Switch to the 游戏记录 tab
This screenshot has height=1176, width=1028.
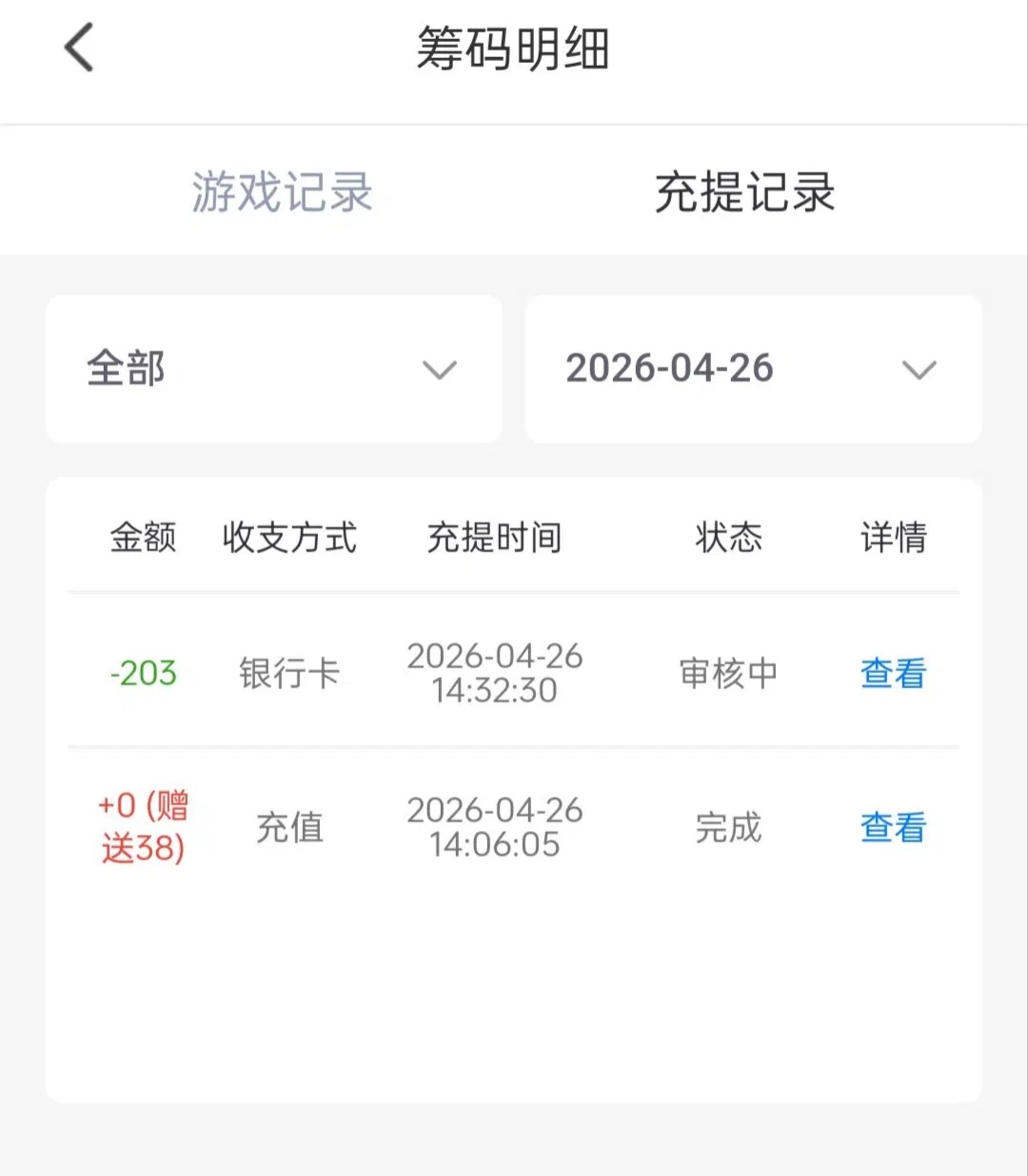pyautogui.click(x=282, y=192)
